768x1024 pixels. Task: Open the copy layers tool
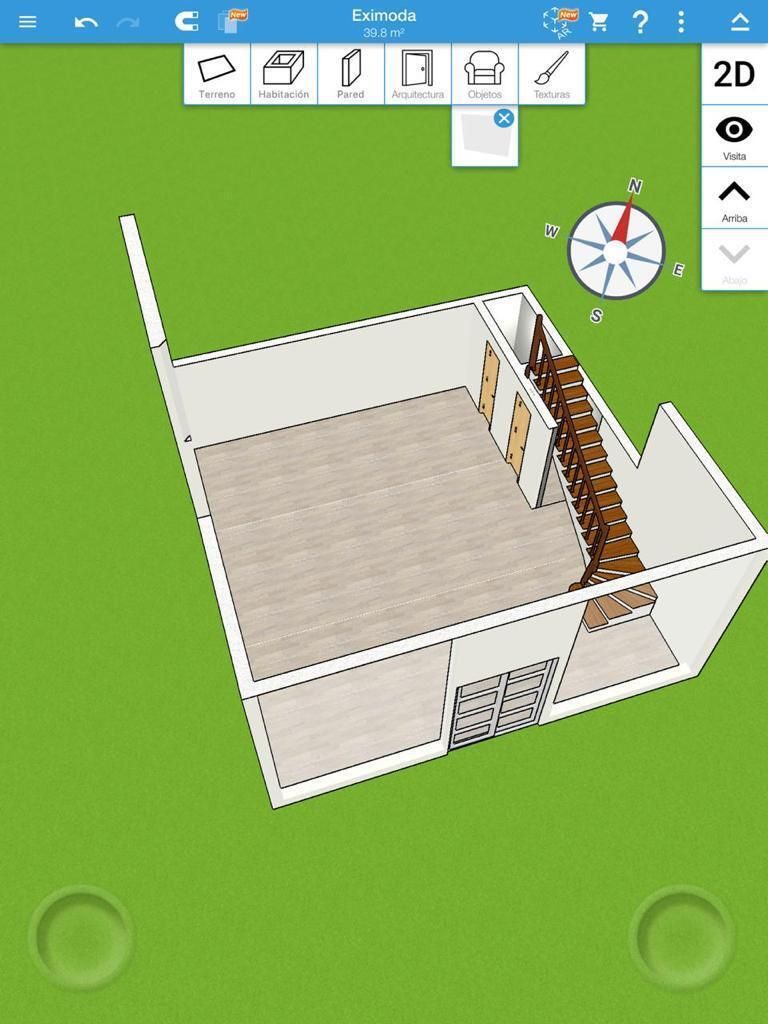coord(231,21)
